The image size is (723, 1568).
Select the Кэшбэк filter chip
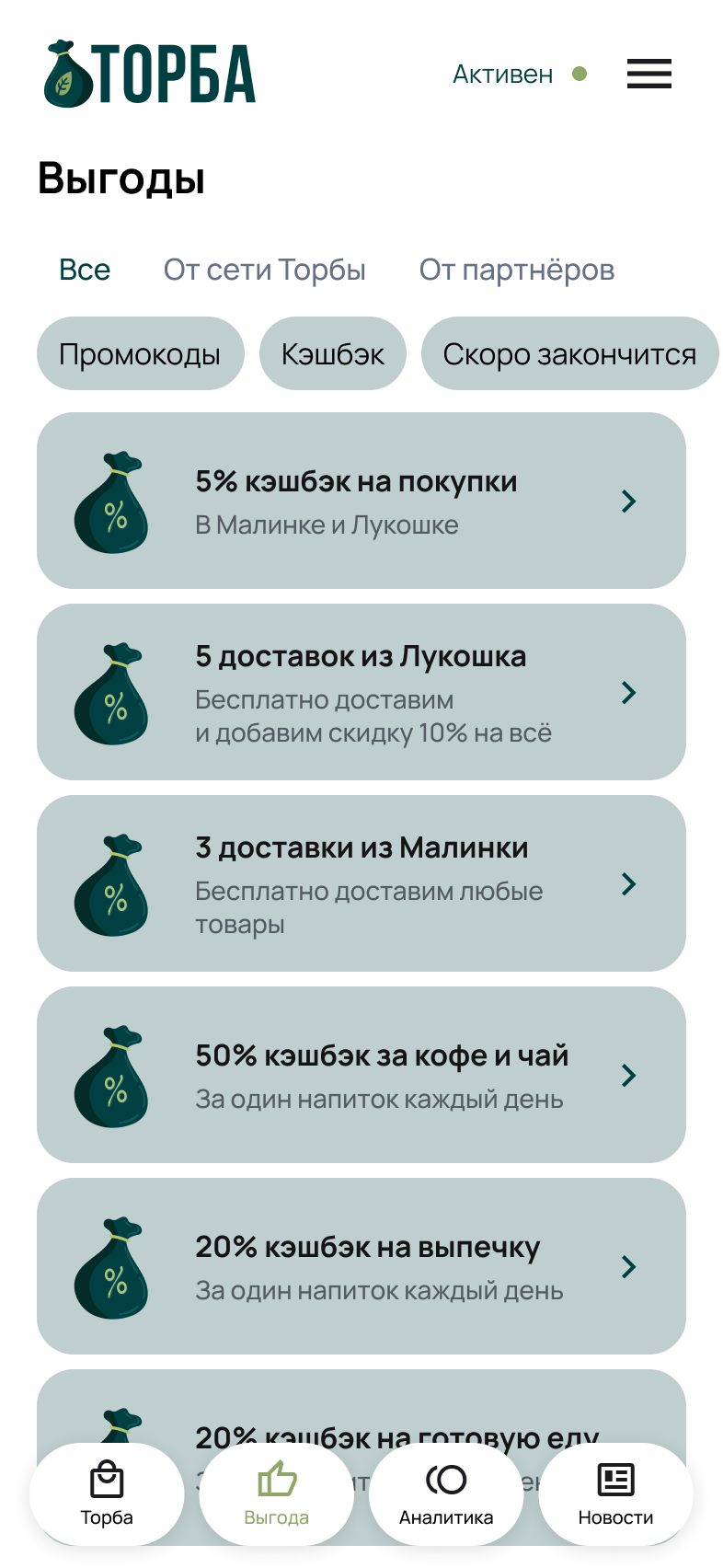click(332, 354)
